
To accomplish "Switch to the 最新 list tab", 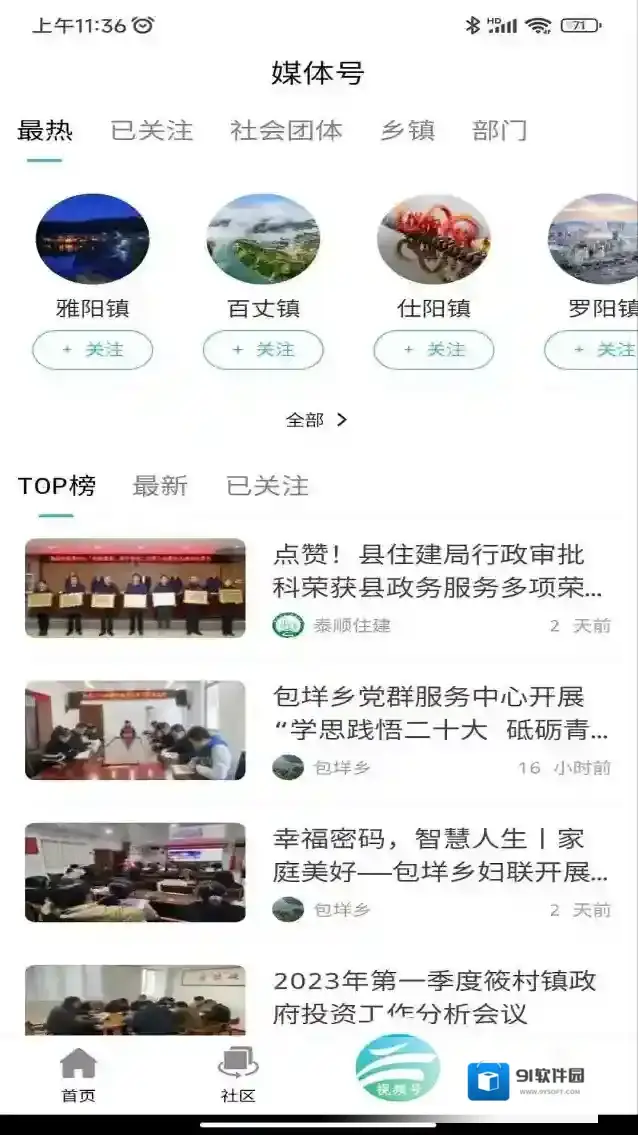I will 160,486.
